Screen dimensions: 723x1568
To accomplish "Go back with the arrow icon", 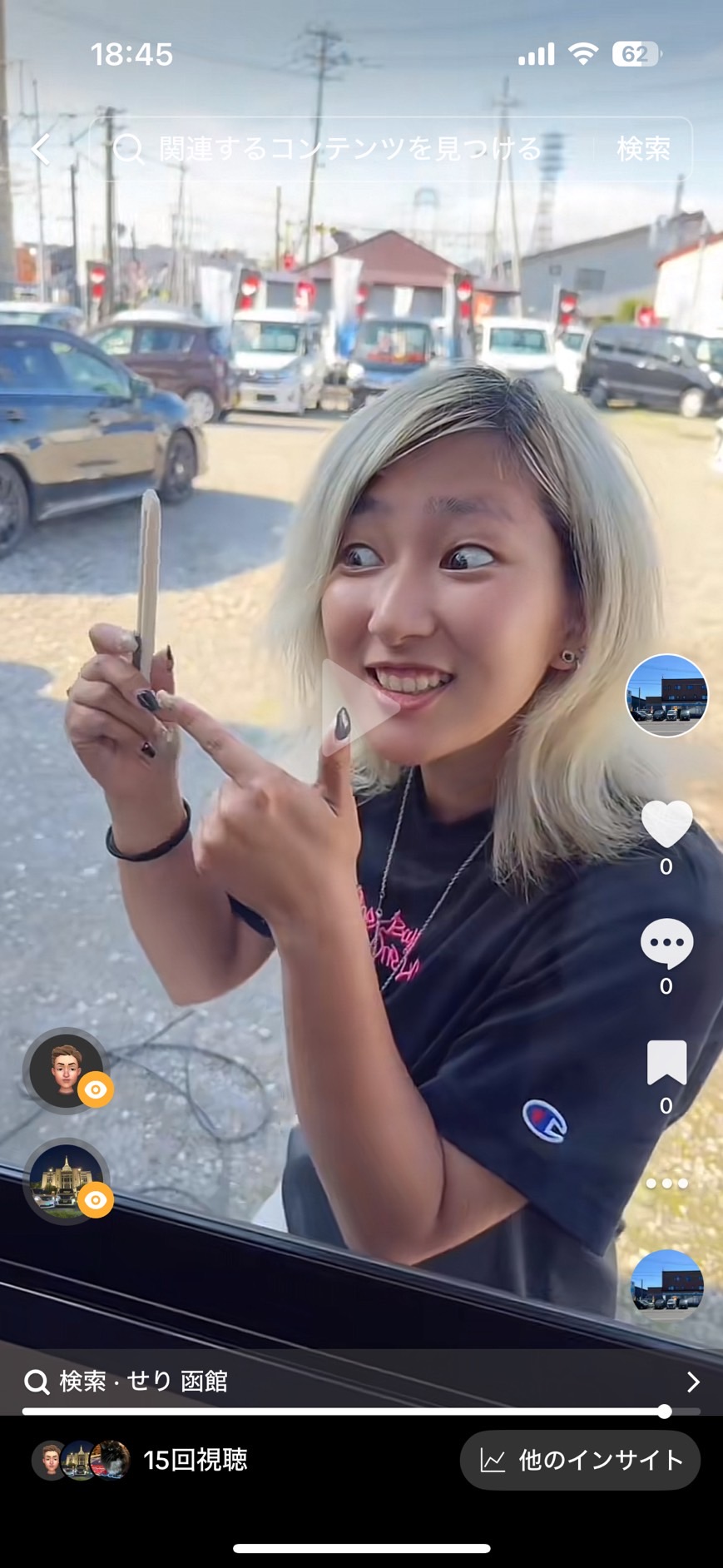I will 41,150.
